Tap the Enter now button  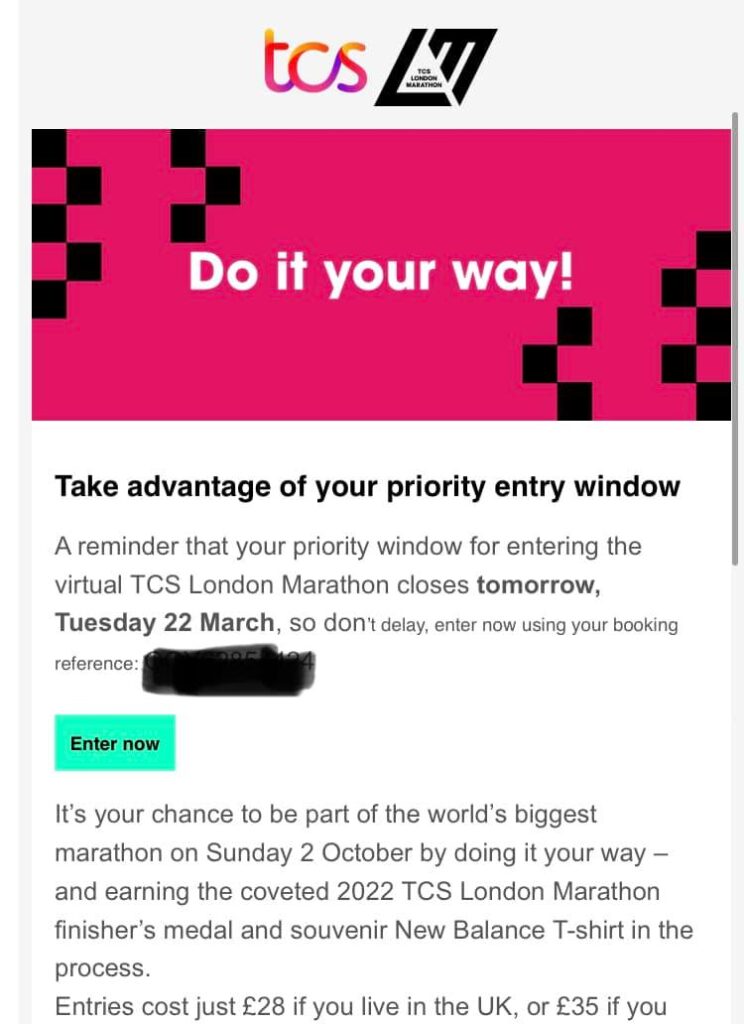(114, 743)
